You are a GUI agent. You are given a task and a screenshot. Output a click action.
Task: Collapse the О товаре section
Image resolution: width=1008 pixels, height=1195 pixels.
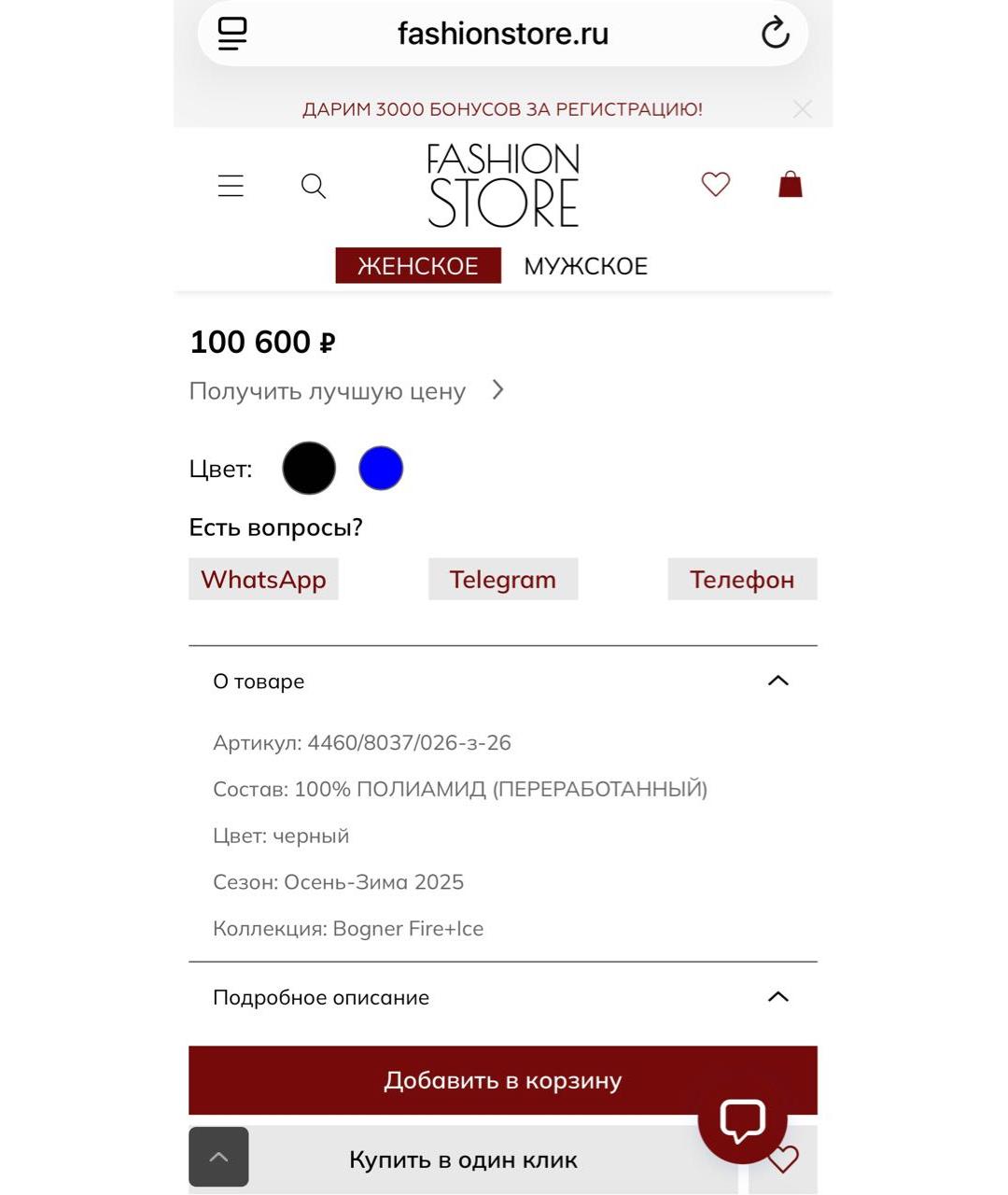point(777,681)
